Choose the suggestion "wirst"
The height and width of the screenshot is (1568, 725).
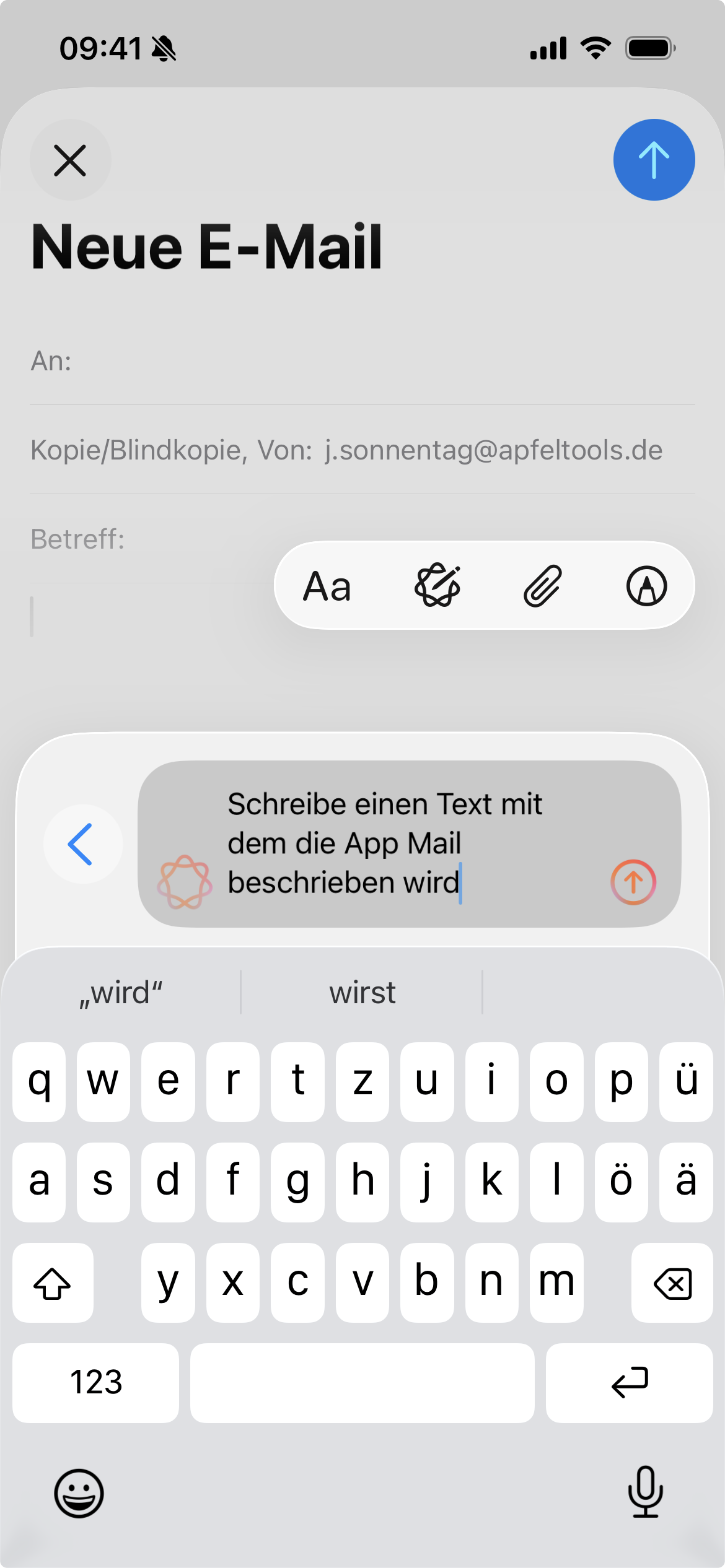(x=362, y=993)
